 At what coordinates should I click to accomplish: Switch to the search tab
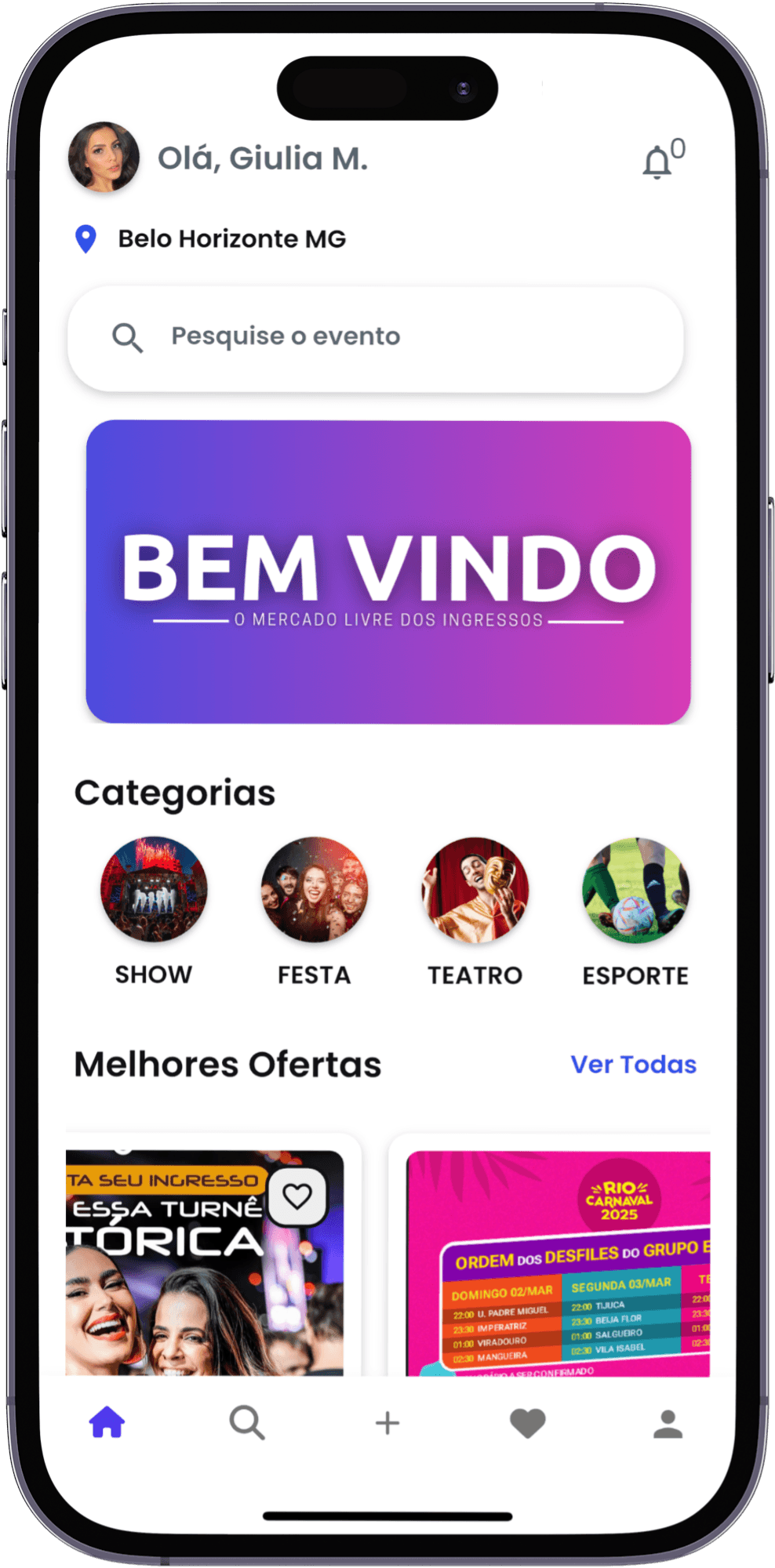(x=247, y=1422)
